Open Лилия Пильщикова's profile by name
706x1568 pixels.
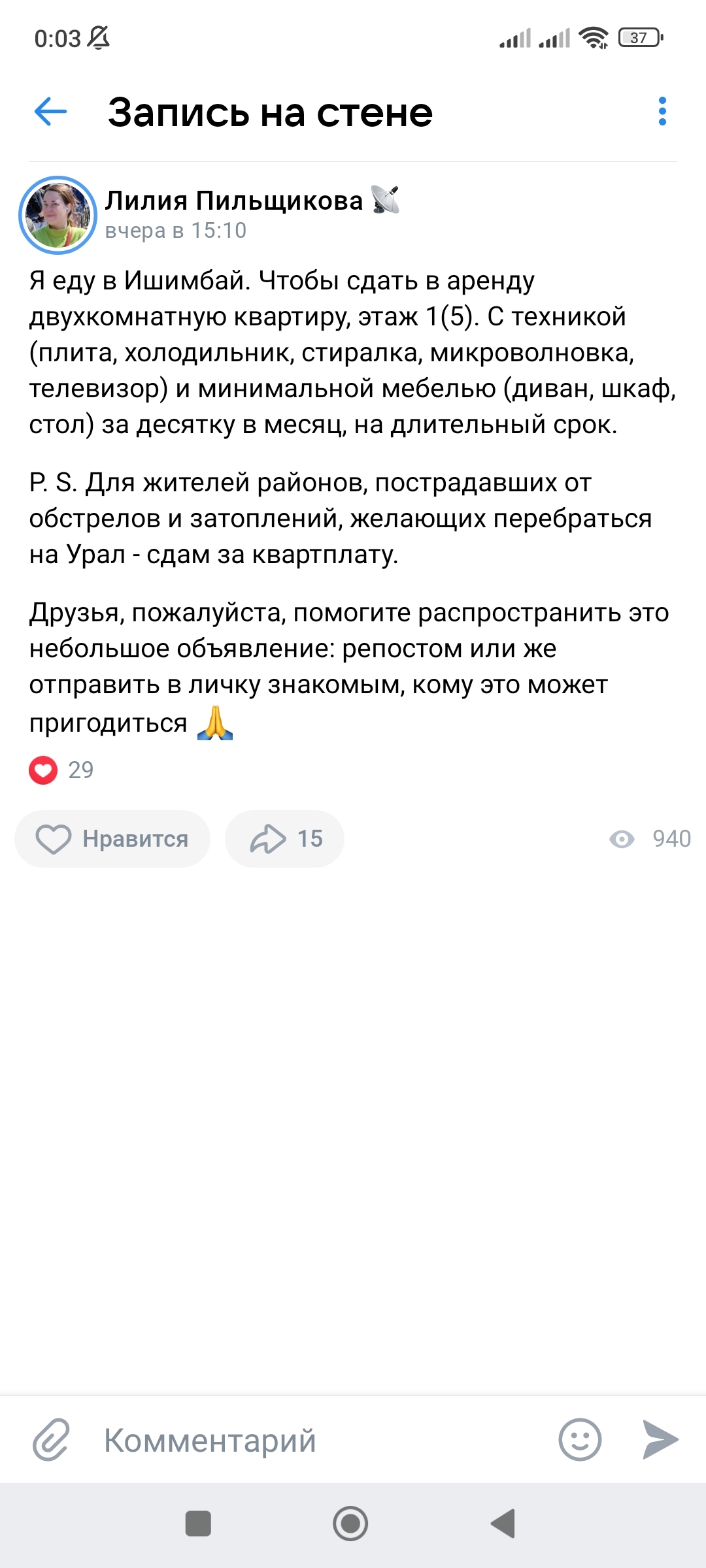point(234,201)
